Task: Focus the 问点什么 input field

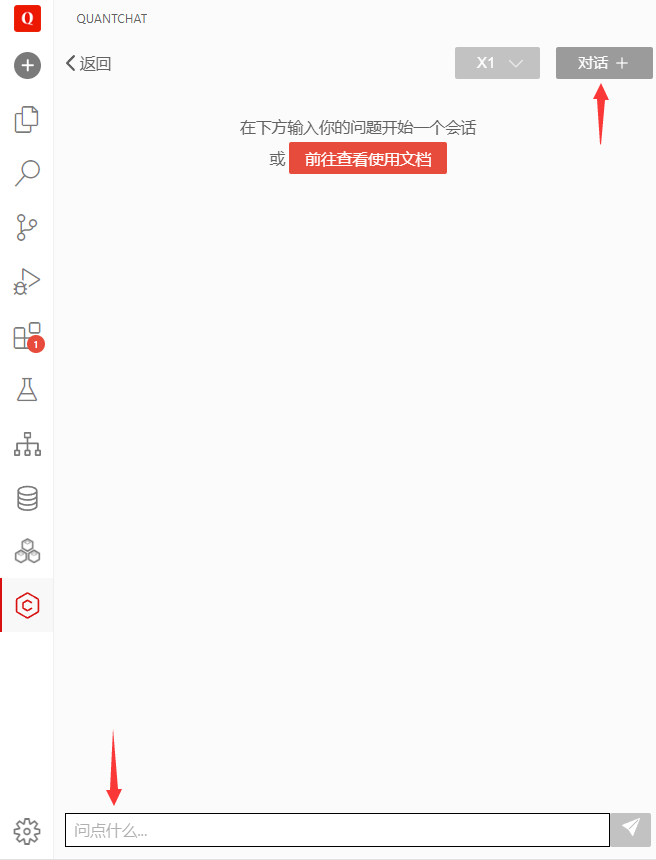Action: pyautogui.click(x=337, y=830)
